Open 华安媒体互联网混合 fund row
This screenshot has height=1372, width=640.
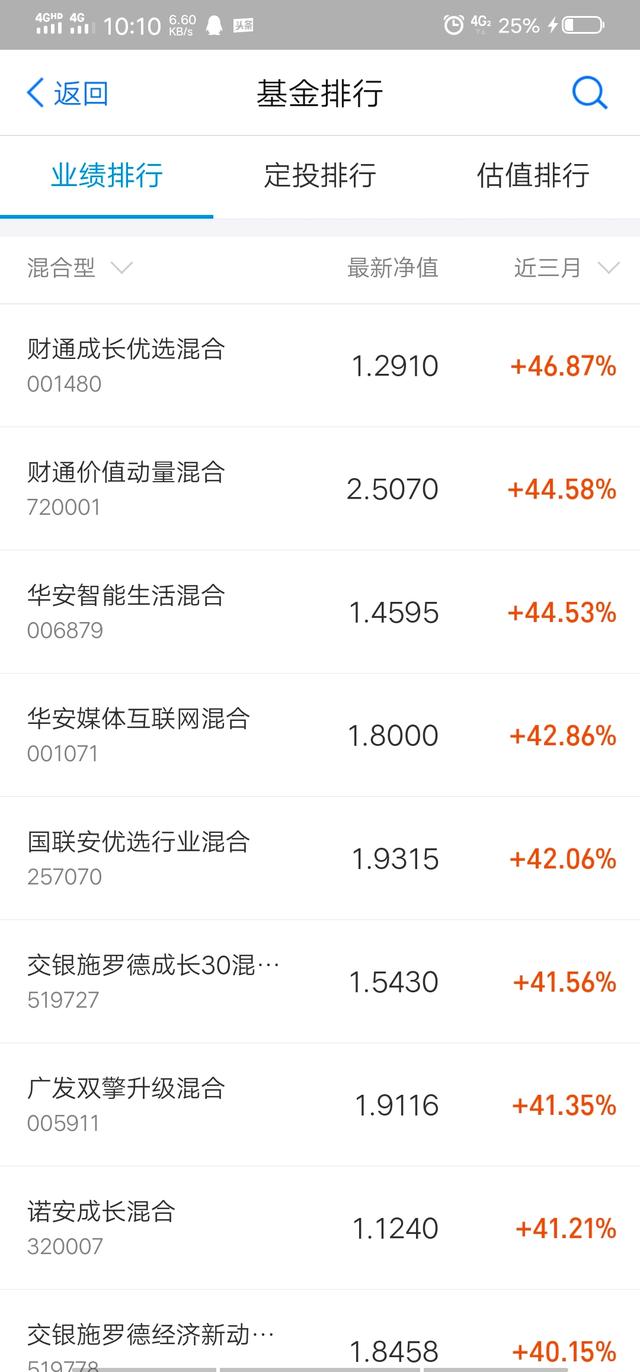tap(320, 735)
